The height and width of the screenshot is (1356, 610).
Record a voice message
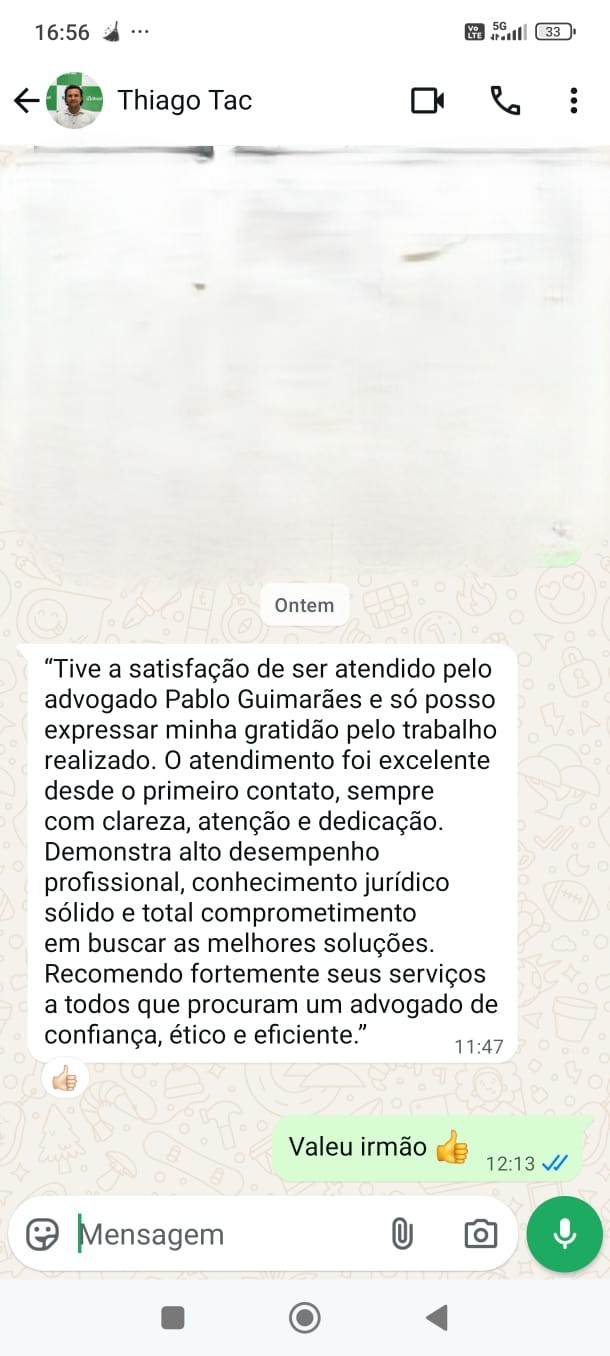(x=565, y=1234)
